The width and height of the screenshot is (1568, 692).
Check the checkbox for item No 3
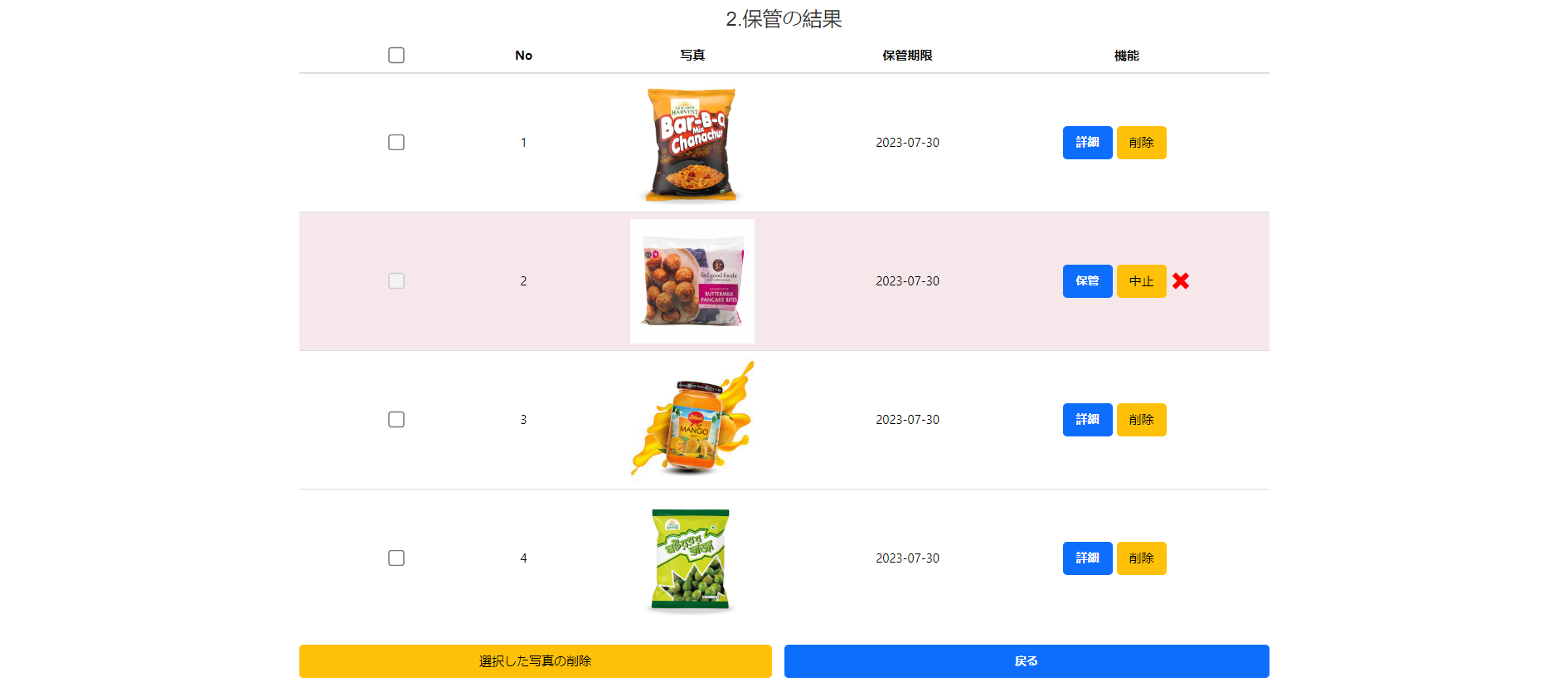click(x=396, y=420)
